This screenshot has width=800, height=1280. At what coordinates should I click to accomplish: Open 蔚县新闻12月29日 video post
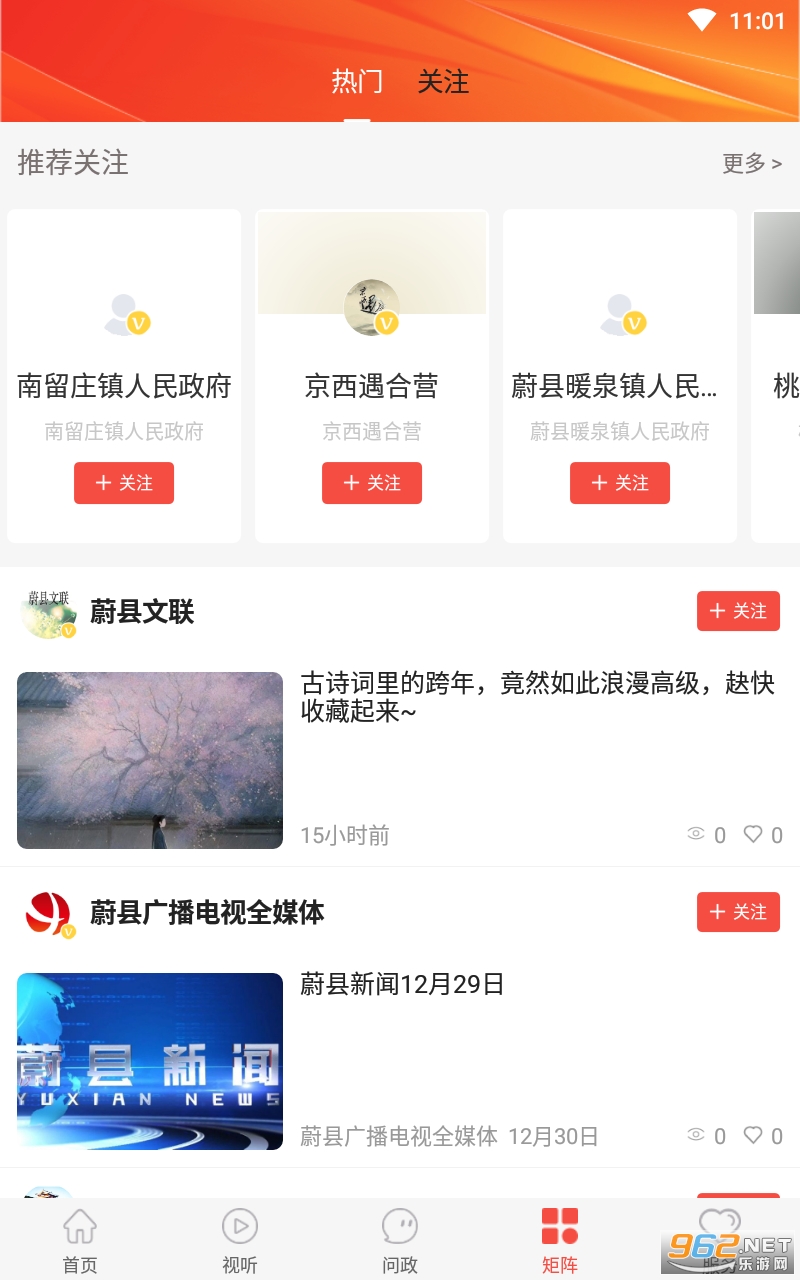pyautogui.click(x=402, y=985)
